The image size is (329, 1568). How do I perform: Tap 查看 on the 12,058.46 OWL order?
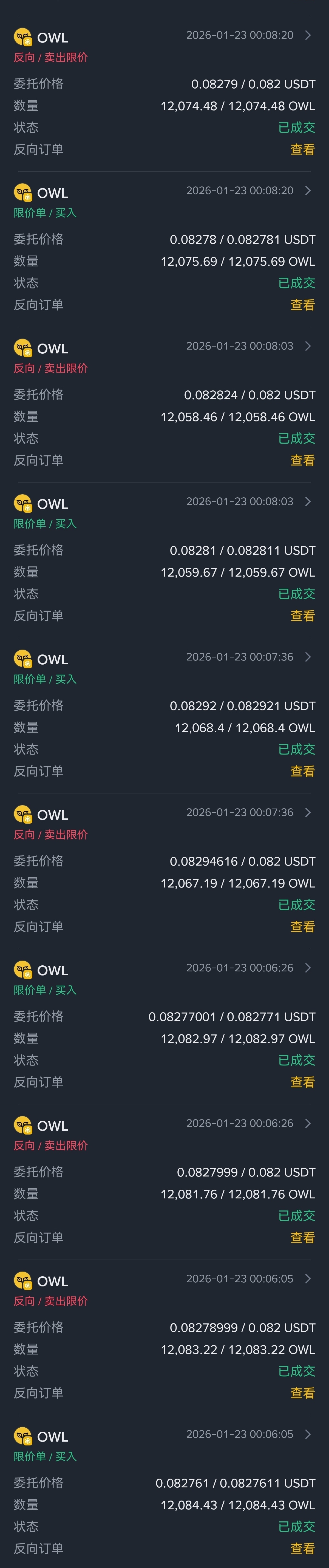tap(302, 460)
